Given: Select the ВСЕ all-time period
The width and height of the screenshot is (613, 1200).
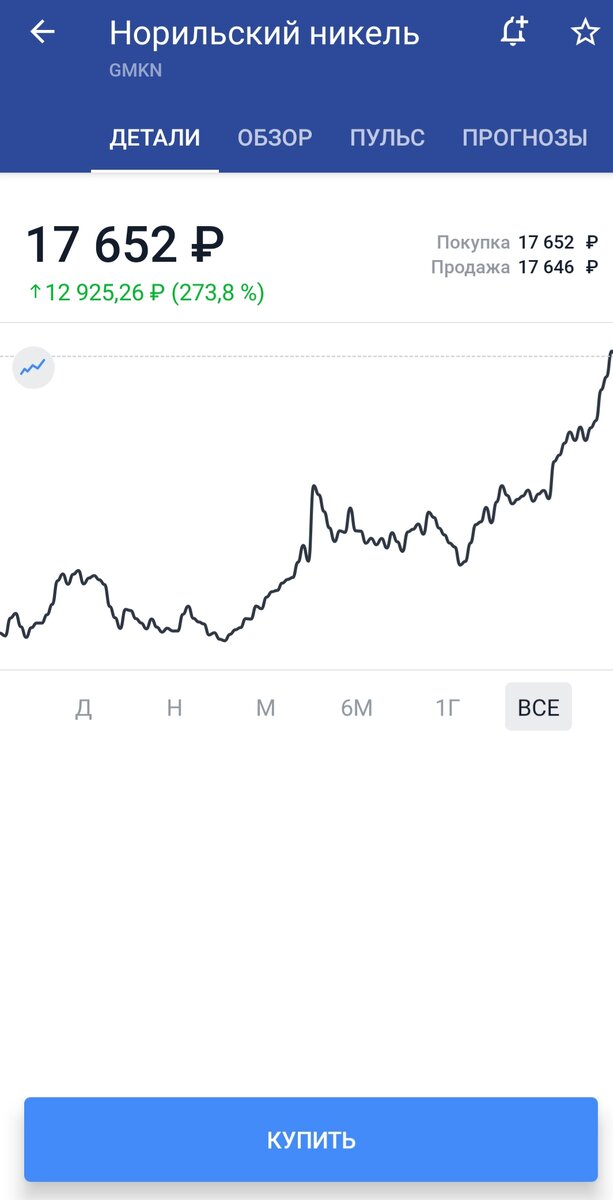Looking at the screenshot, I should click(x=538, y=708).
